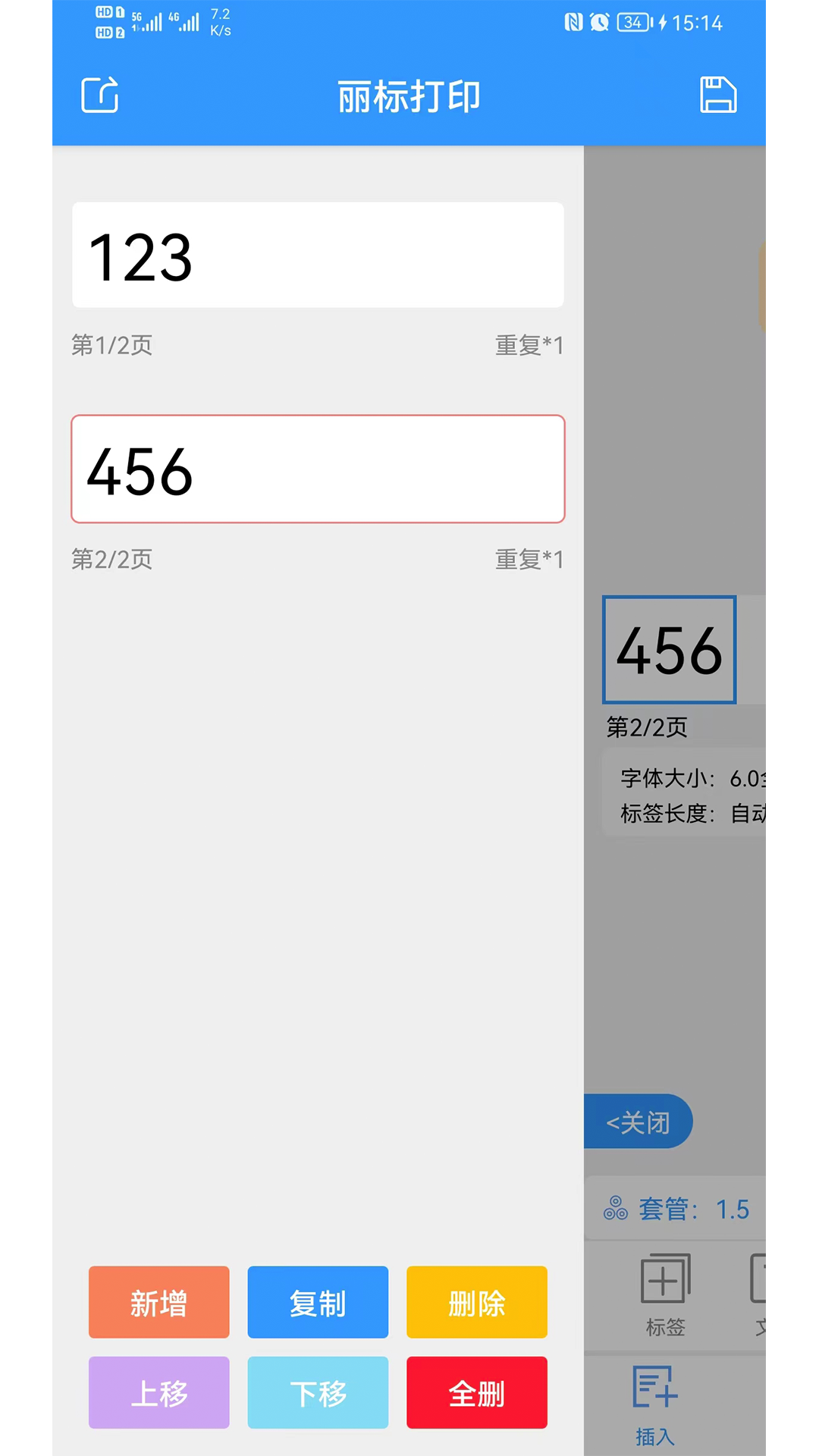The width and height of the screenshot is (819, 1456).
Task: Select the label page showing 456
Action: (318, 469)
